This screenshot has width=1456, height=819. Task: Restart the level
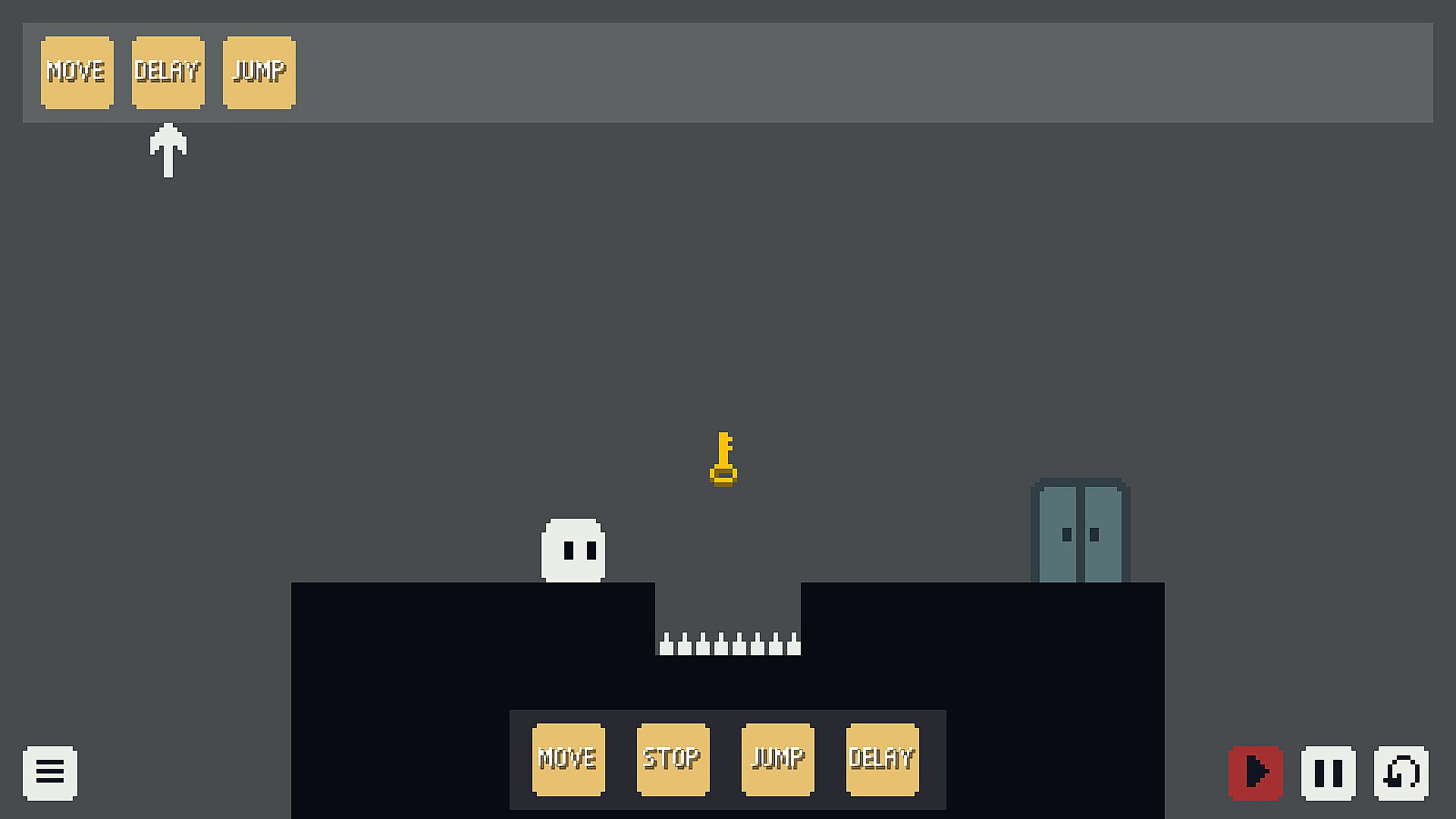tap(1401, 773)
